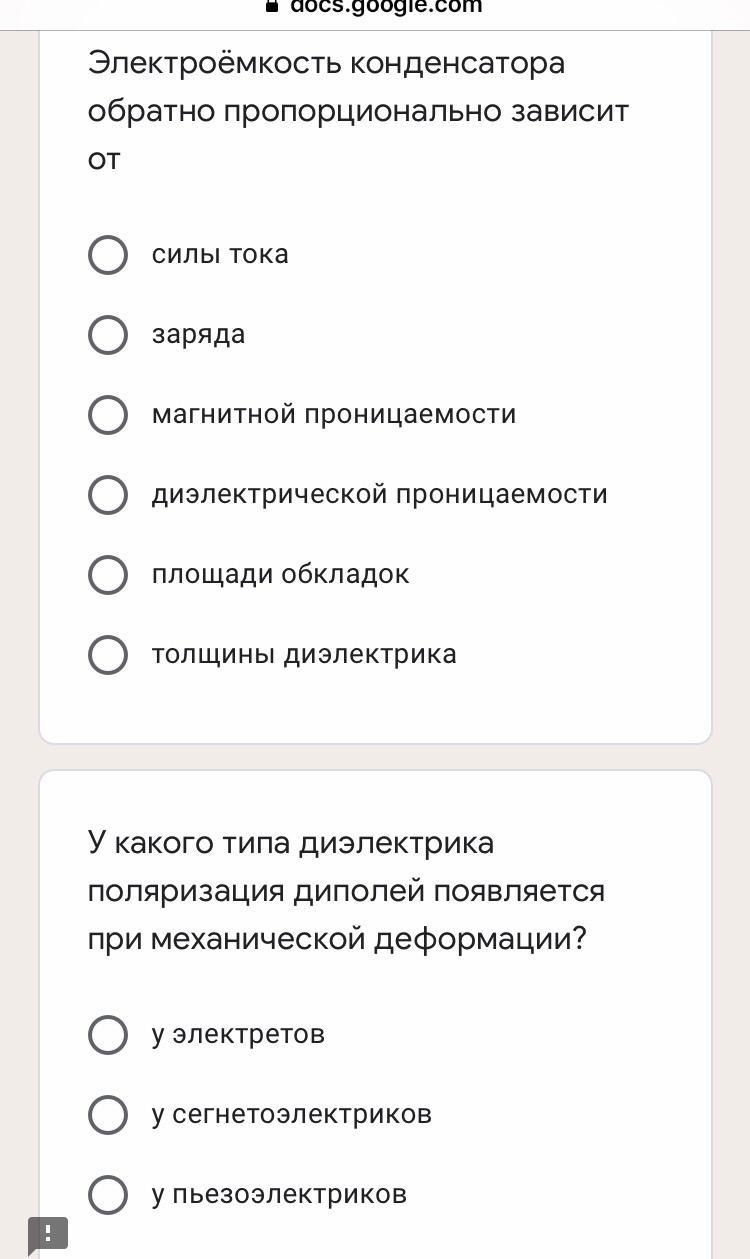Select the 'у электретов' answer
The width and height of the screenshot is (750, 1259).
(108, 1035)
